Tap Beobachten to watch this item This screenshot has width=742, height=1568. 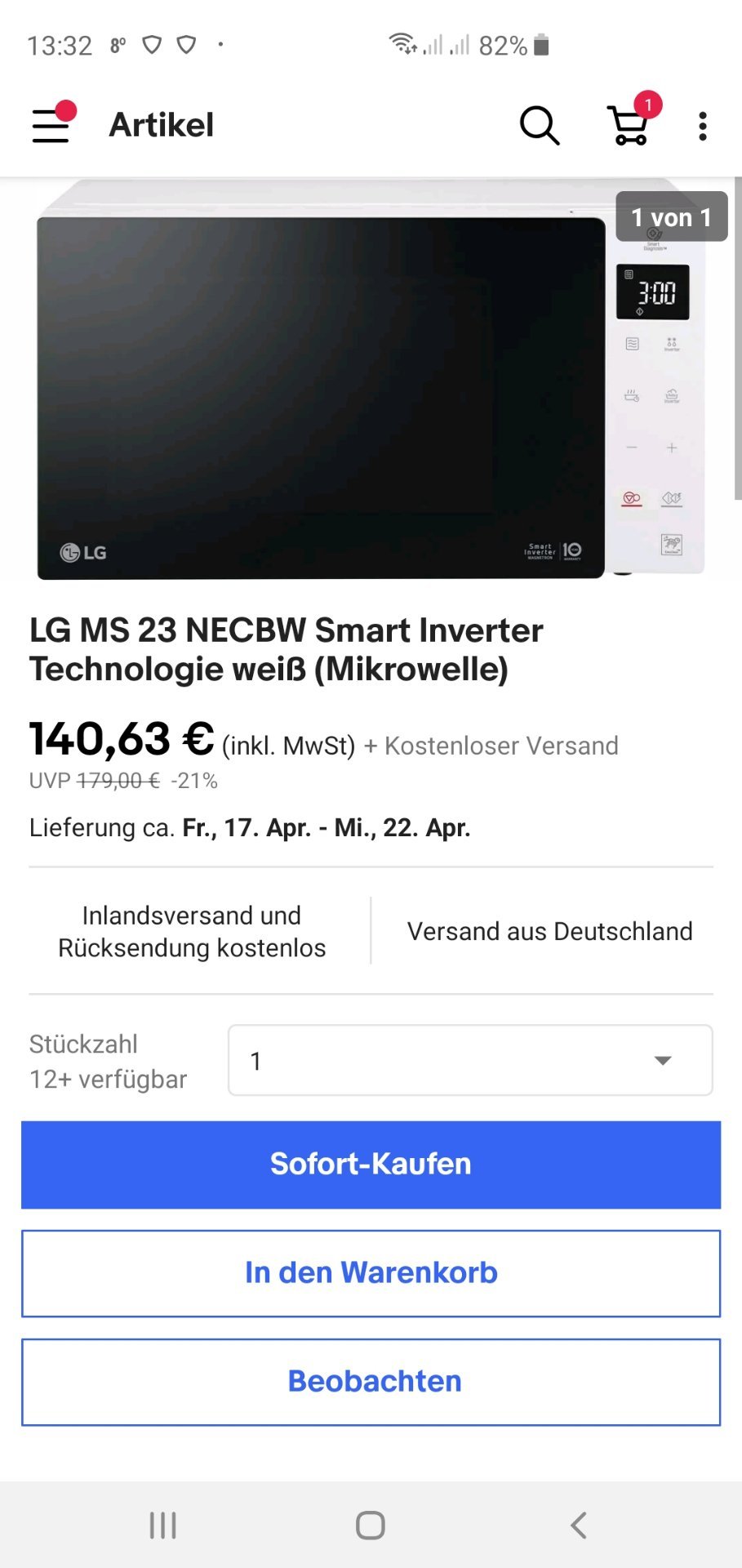[371, 1382]
